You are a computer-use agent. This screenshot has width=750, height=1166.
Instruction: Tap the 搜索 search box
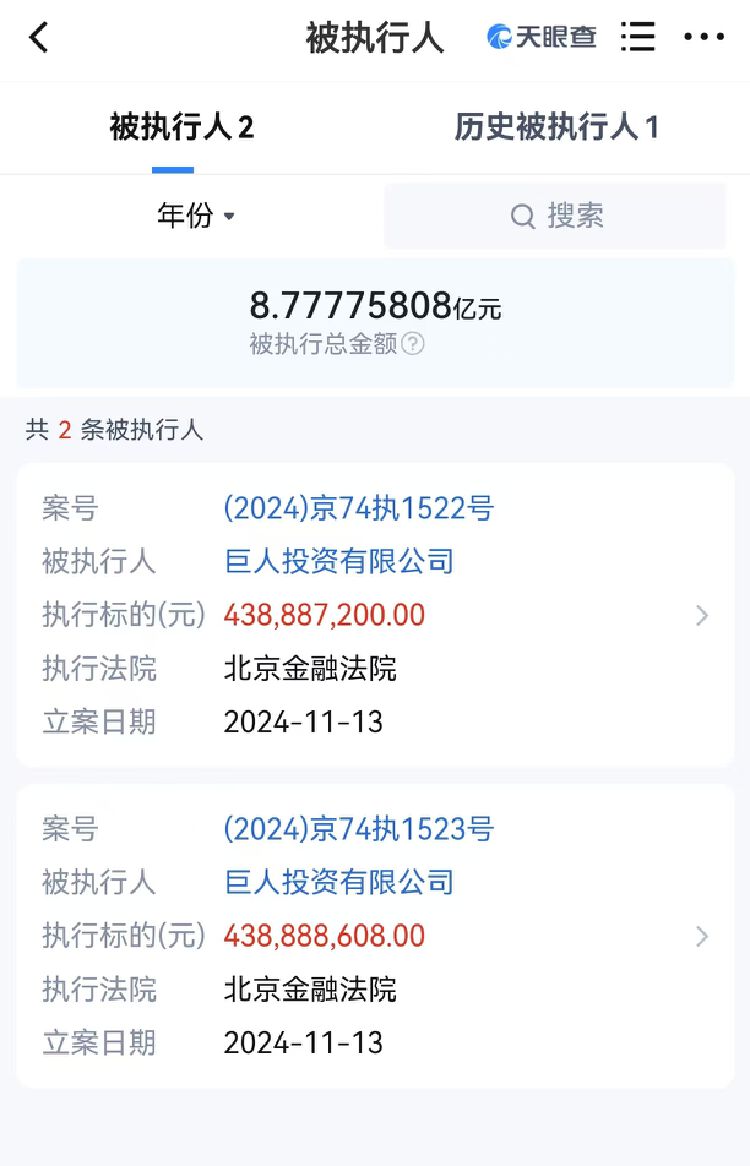pyautogui.click(x=555, y=215)
